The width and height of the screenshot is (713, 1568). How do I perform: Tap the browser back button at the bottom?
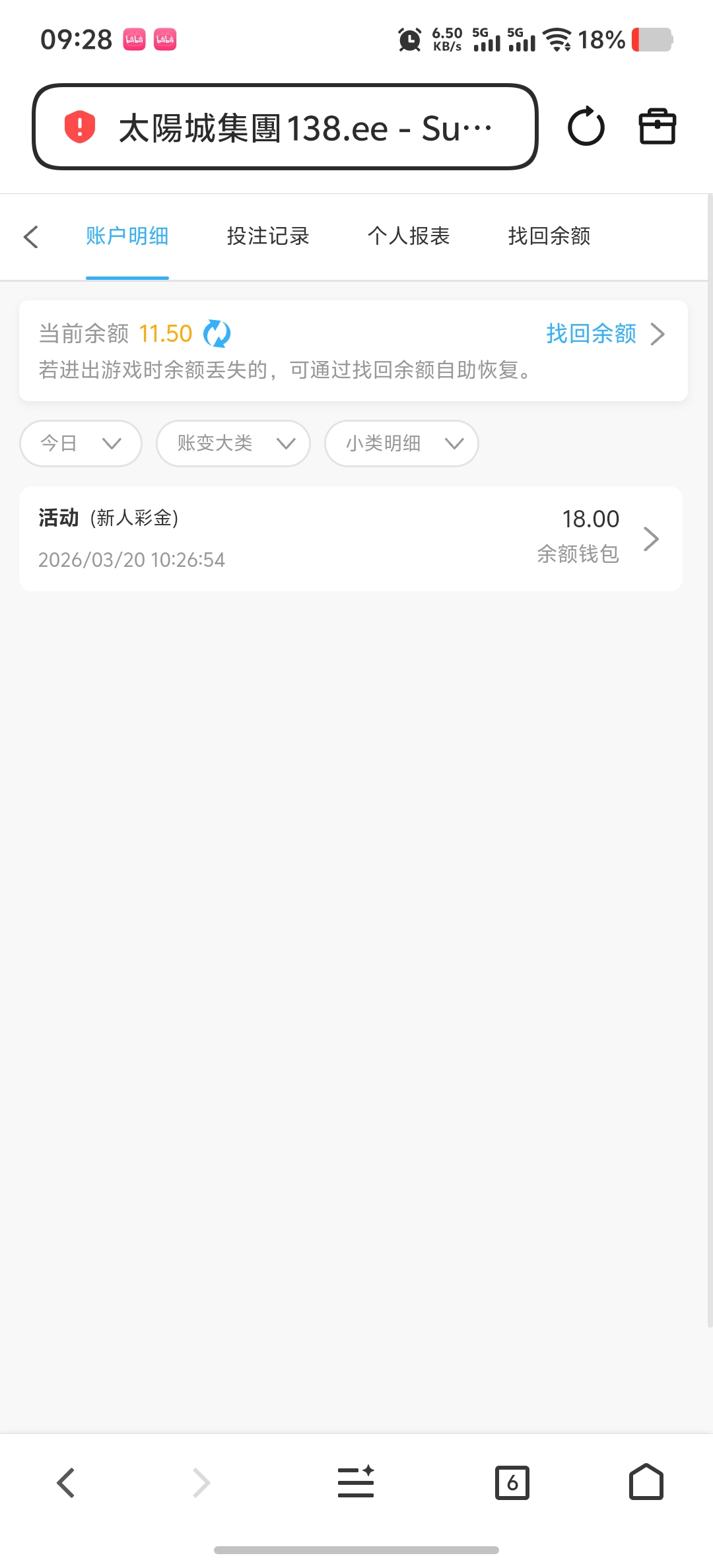[66, 1483]
